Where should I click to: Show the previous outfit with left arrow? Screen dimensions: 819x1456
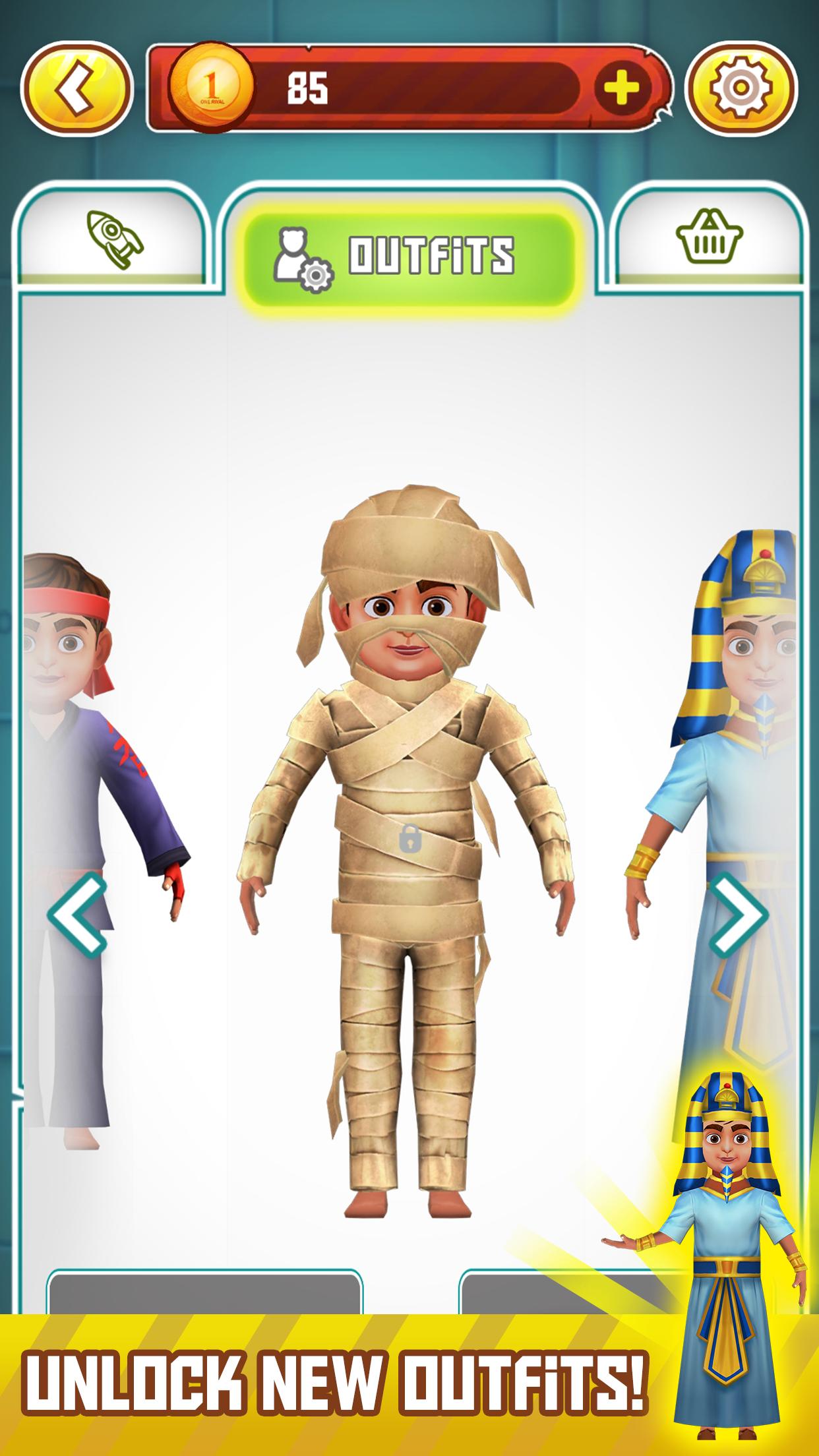(x=78, y=915)
